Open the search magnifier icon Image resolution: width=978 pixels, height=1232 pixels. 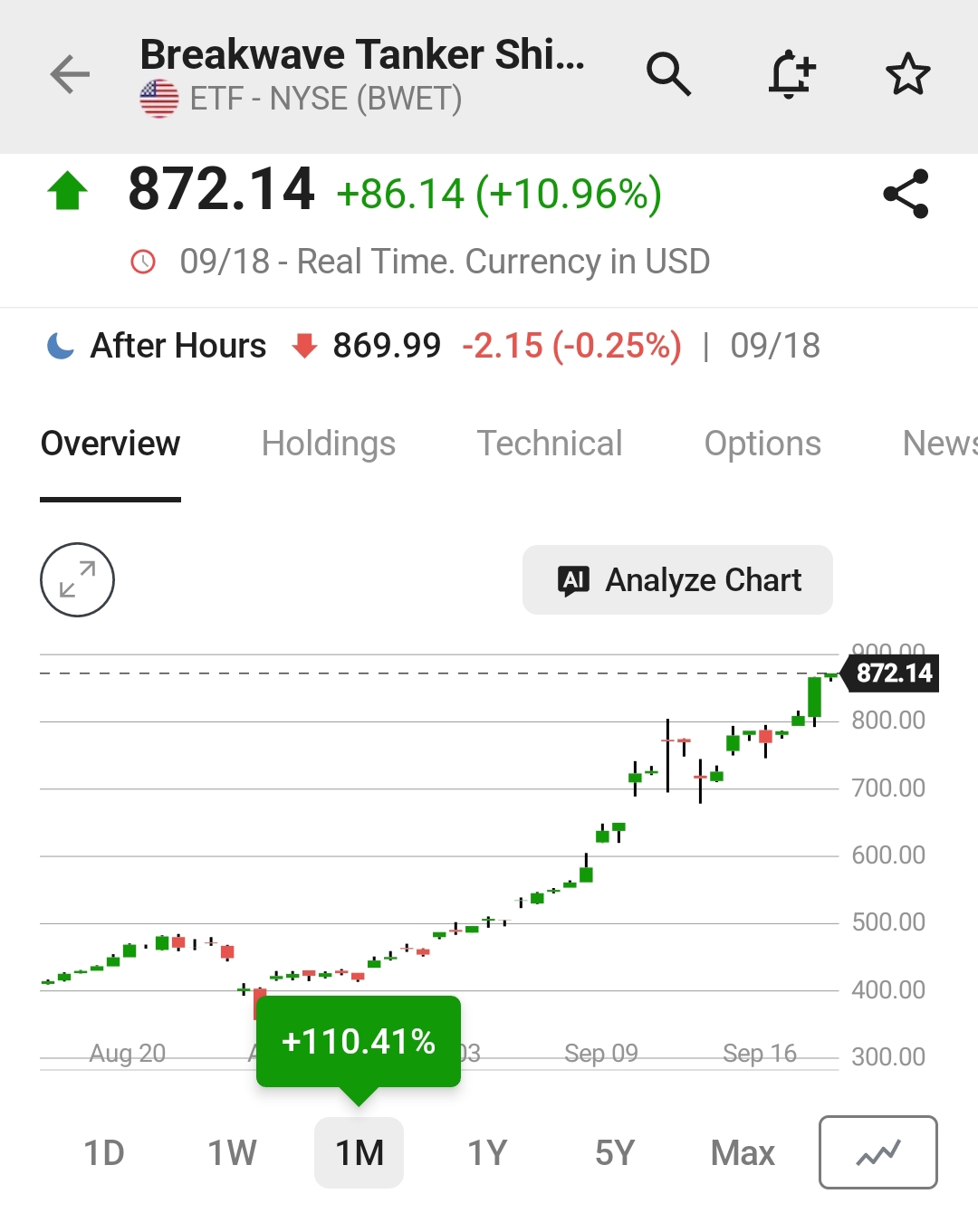tap(669, 74)
